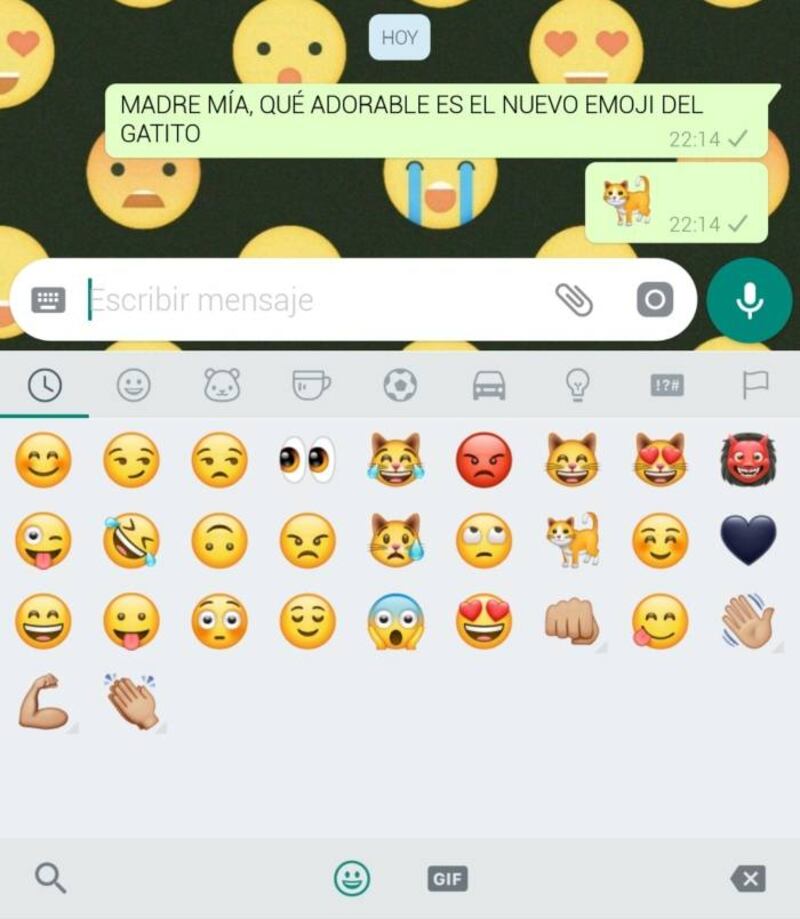Open the food and drink emoji tab
The width and height of the screenshot is (800, 919).
tap(311, 385)
